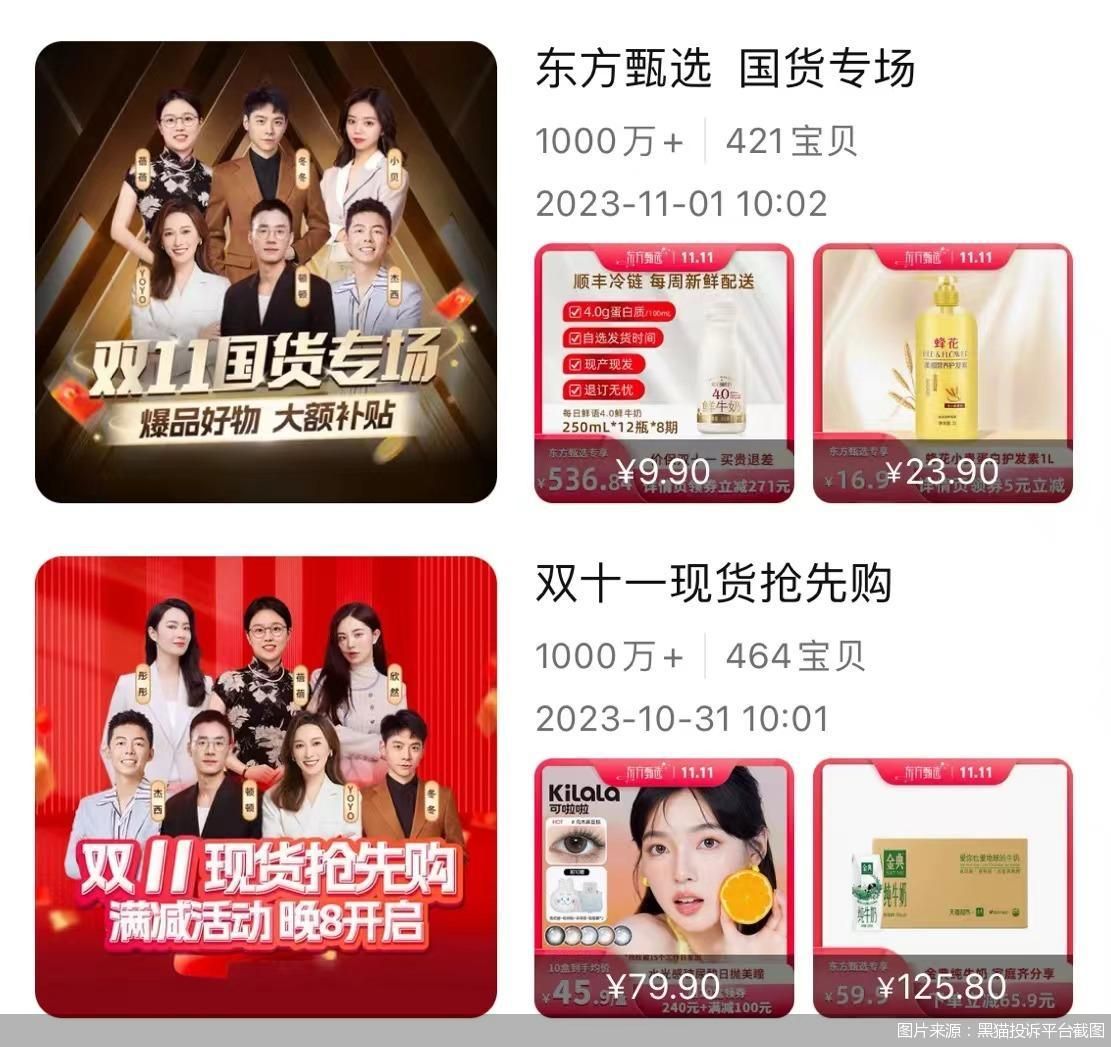View the 金典 pure milk ¥125.80 tile

click(942, 886)
